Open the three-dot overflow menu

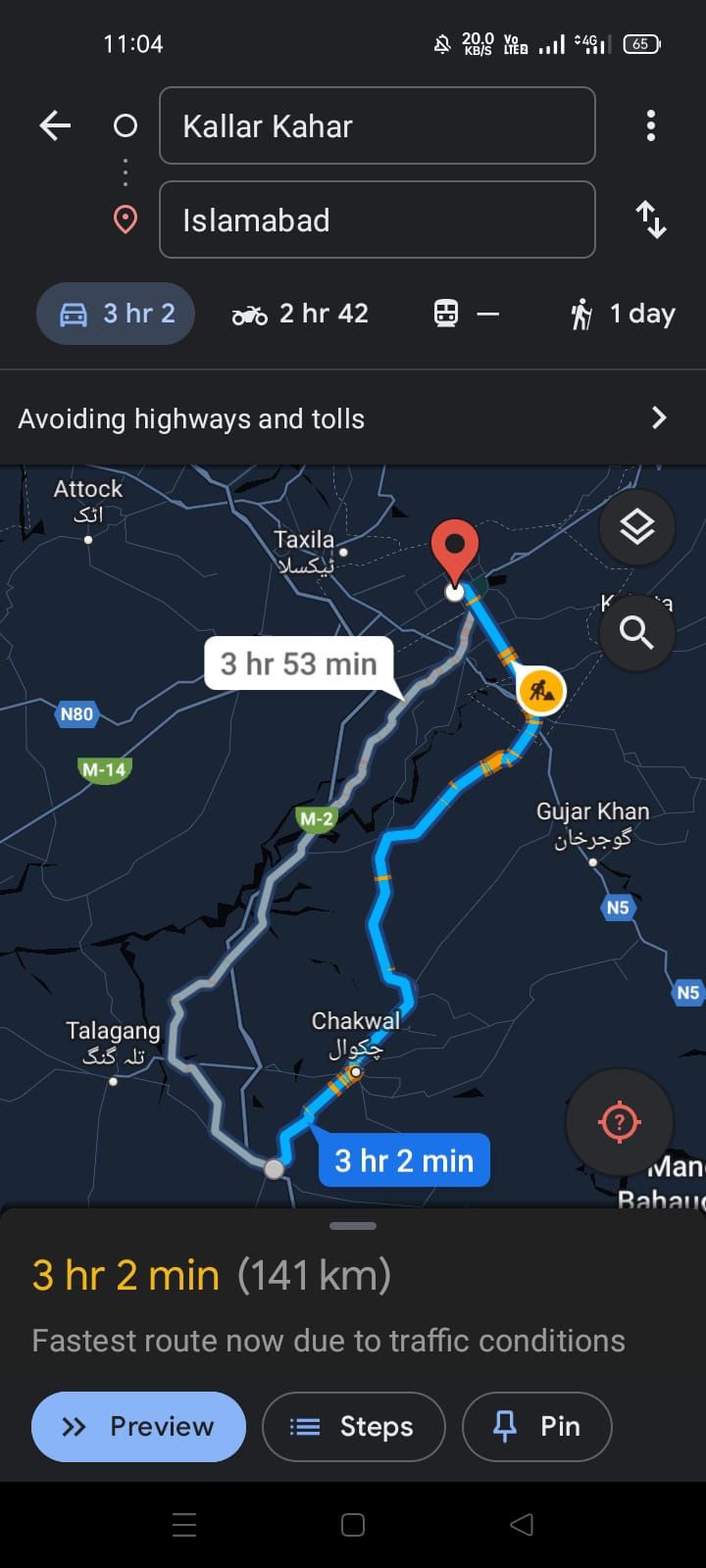point(650,125)
